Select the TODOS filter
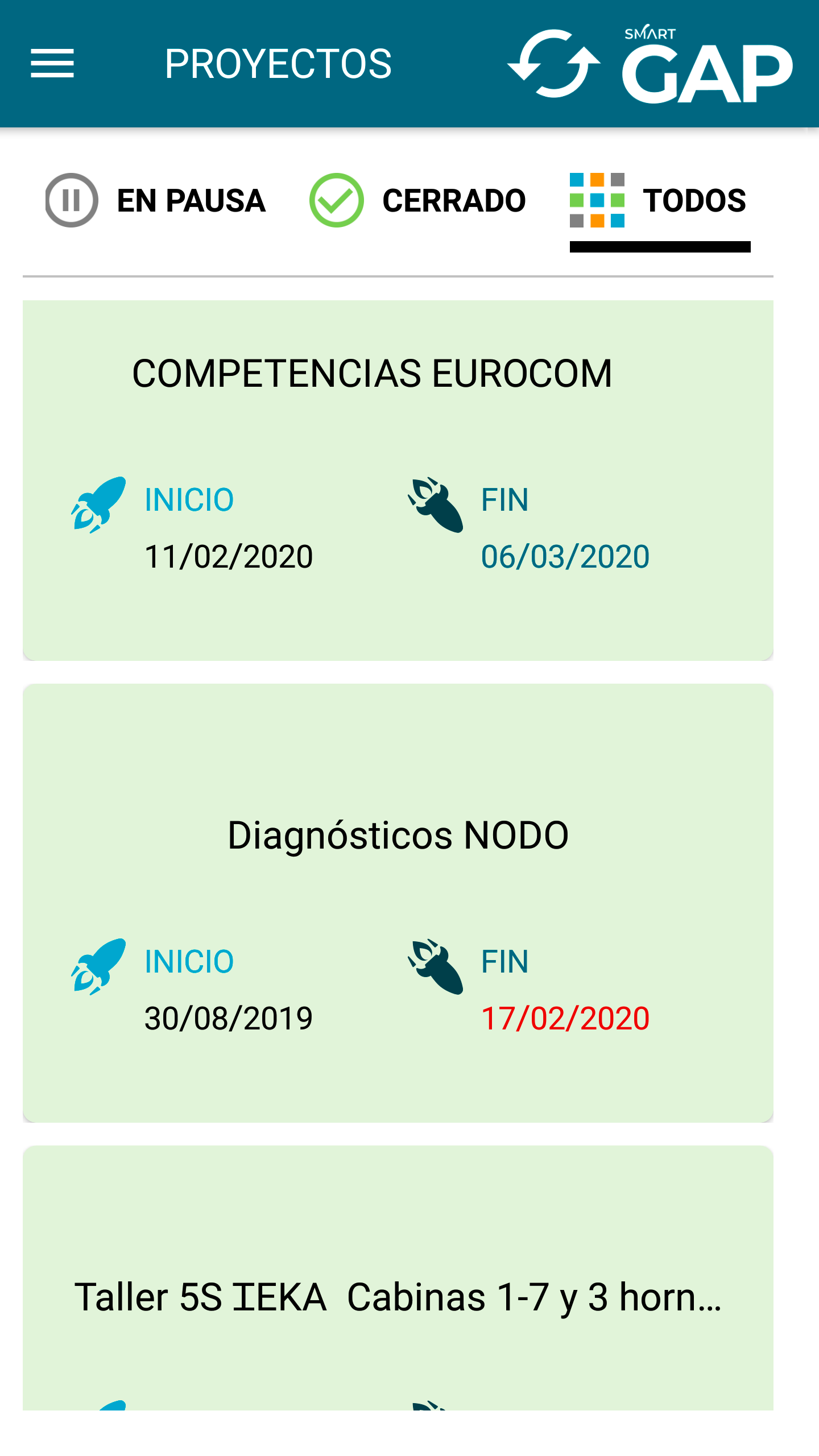The image size is (819, 1456). click(695, 200)
